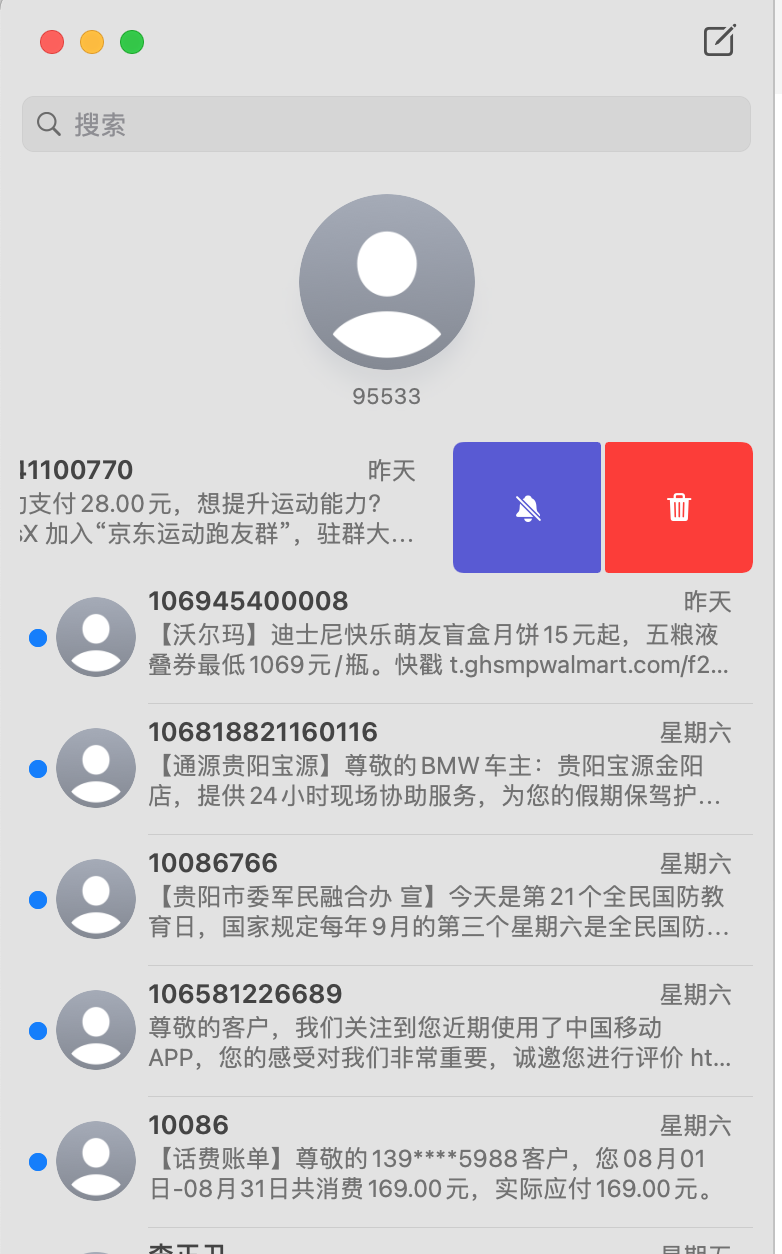
Task: Close the window with the red button
Action: pyautogui.click(x=52, y=42)
